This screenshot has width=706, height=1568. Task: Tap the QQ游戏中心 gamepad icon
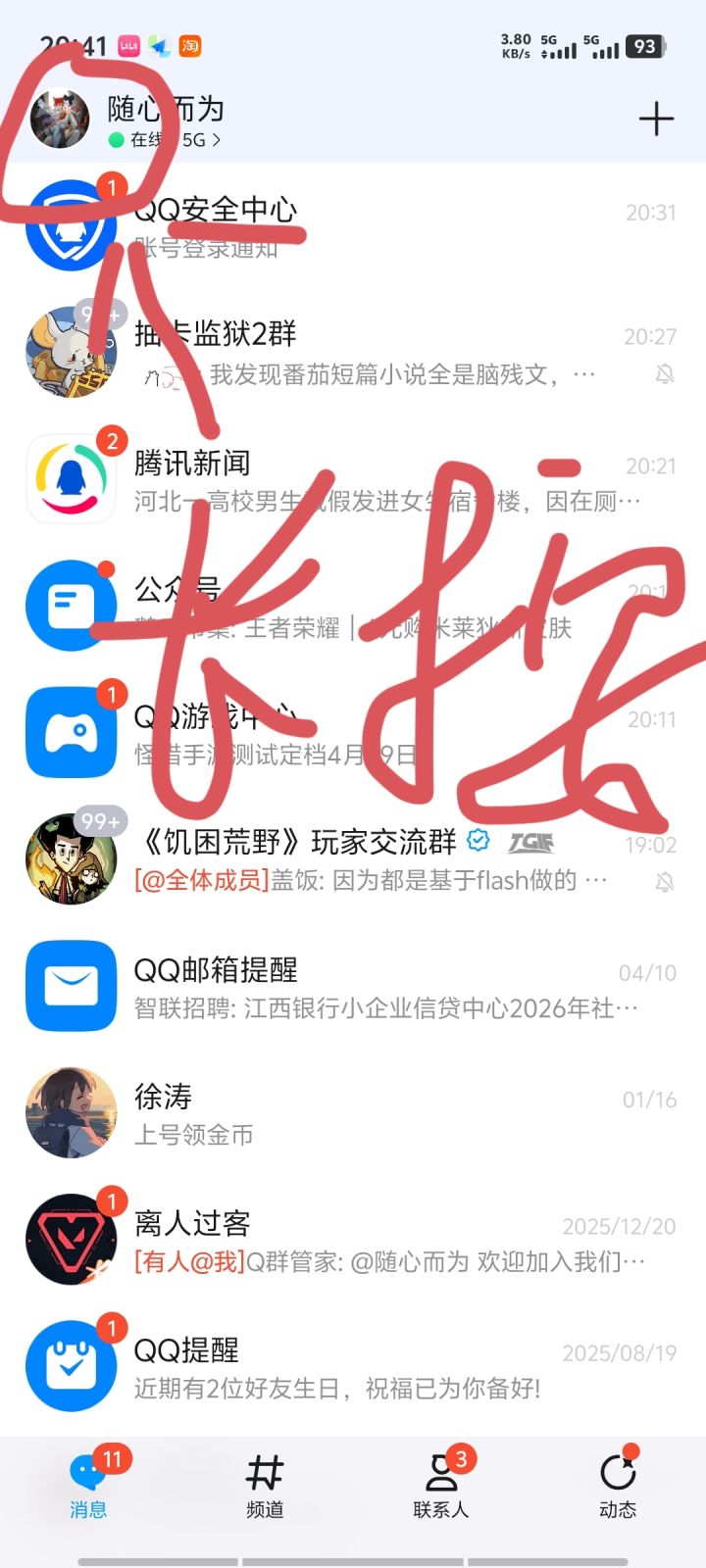click(x=70, y=733)
